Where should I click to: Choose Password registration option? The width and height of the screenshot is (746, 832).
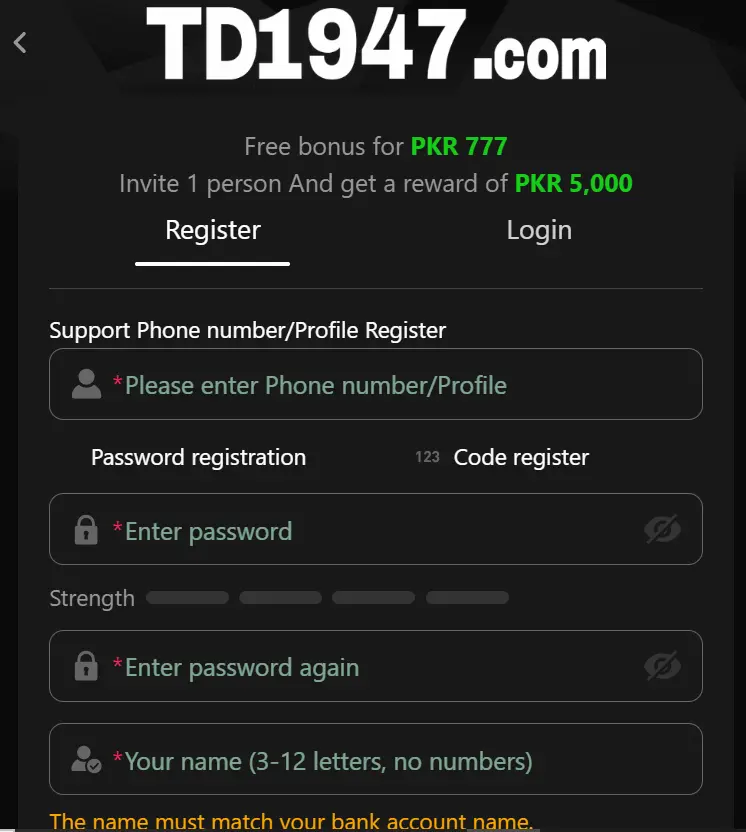(x=198, y=457)
